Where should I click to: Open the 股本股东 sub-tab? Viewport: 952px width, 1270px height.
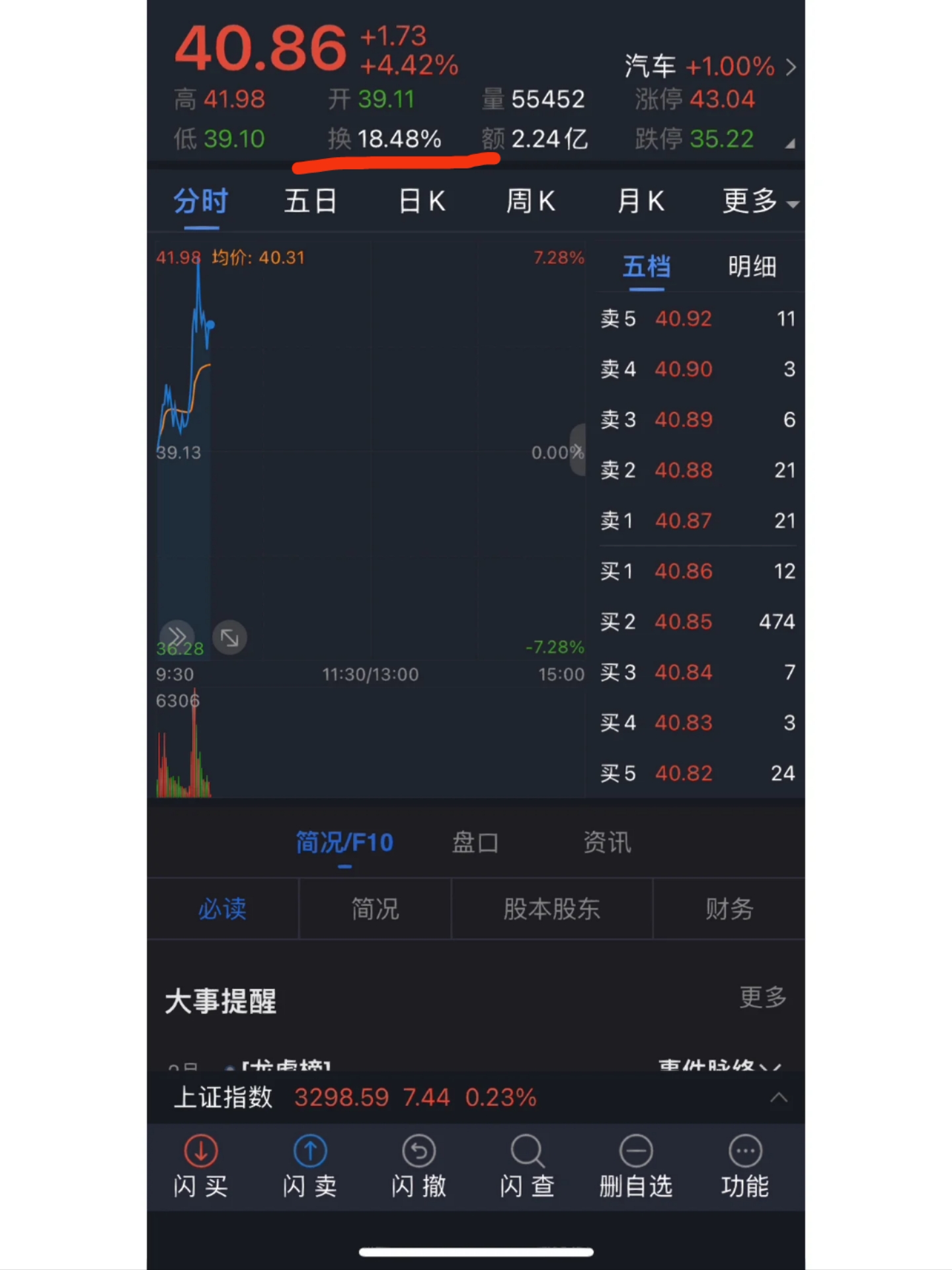click(x=552, y=909)
